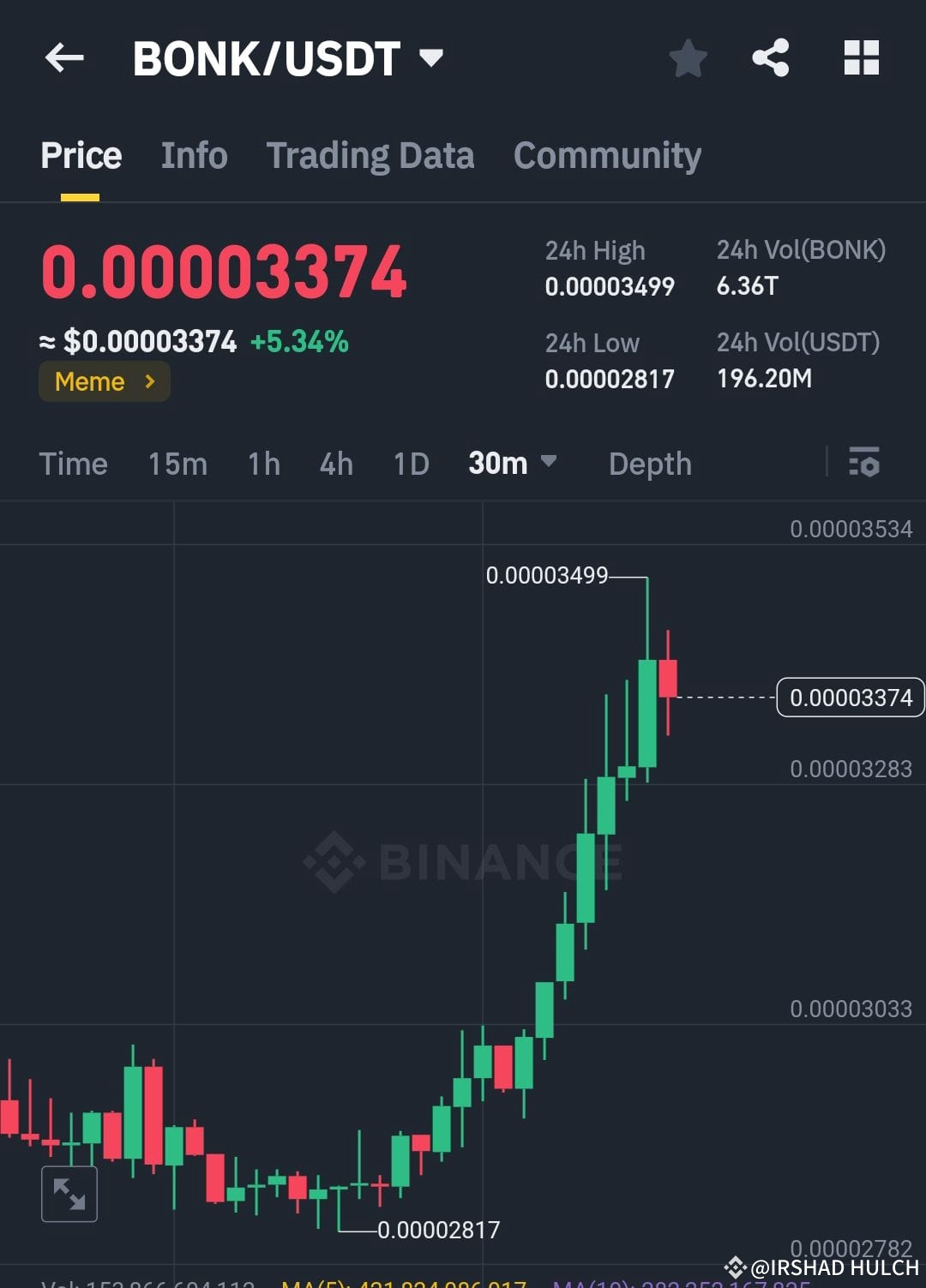Favorite BONK/USDT using the star icon
Viewport: 926px width, 1288px height.
point(688,58)
